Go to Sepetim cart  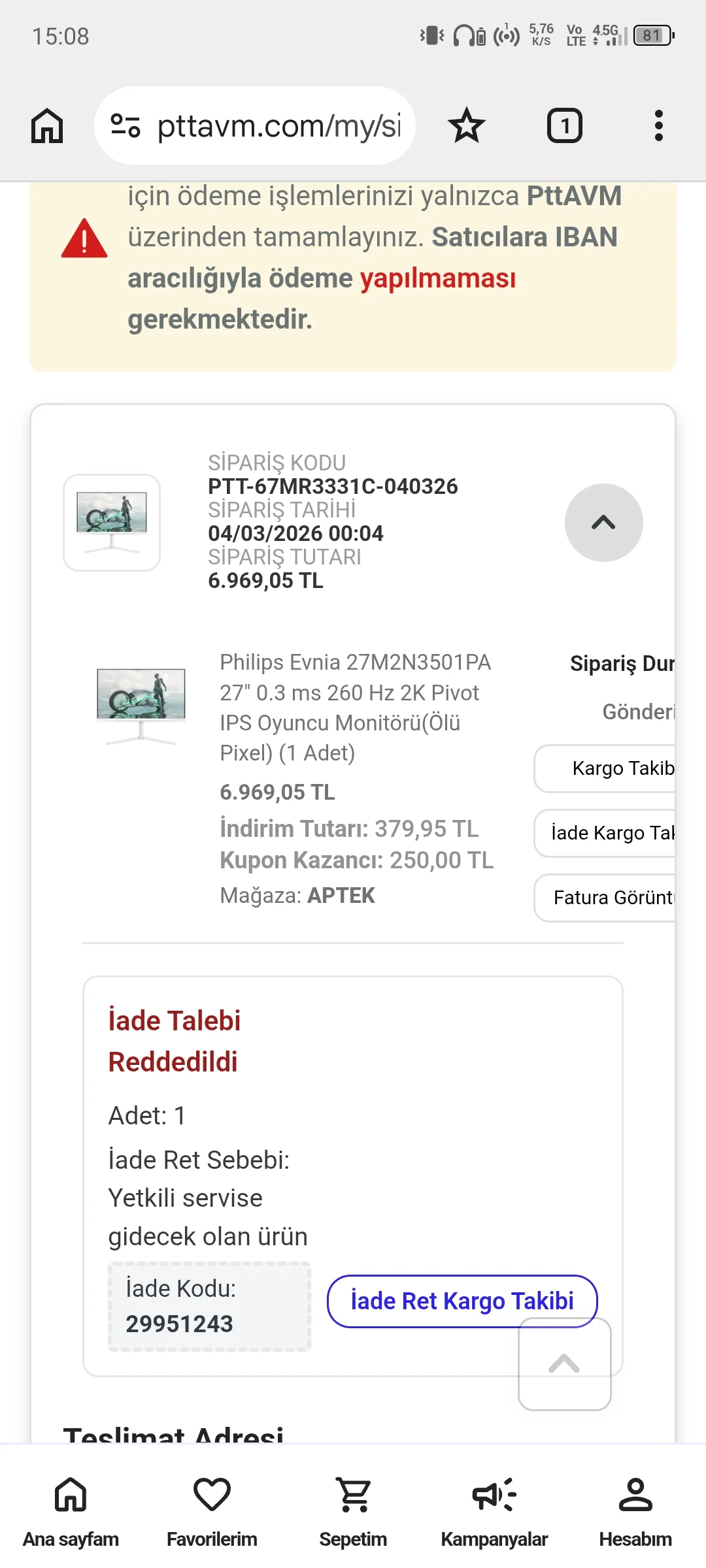tap(353, 1511)
